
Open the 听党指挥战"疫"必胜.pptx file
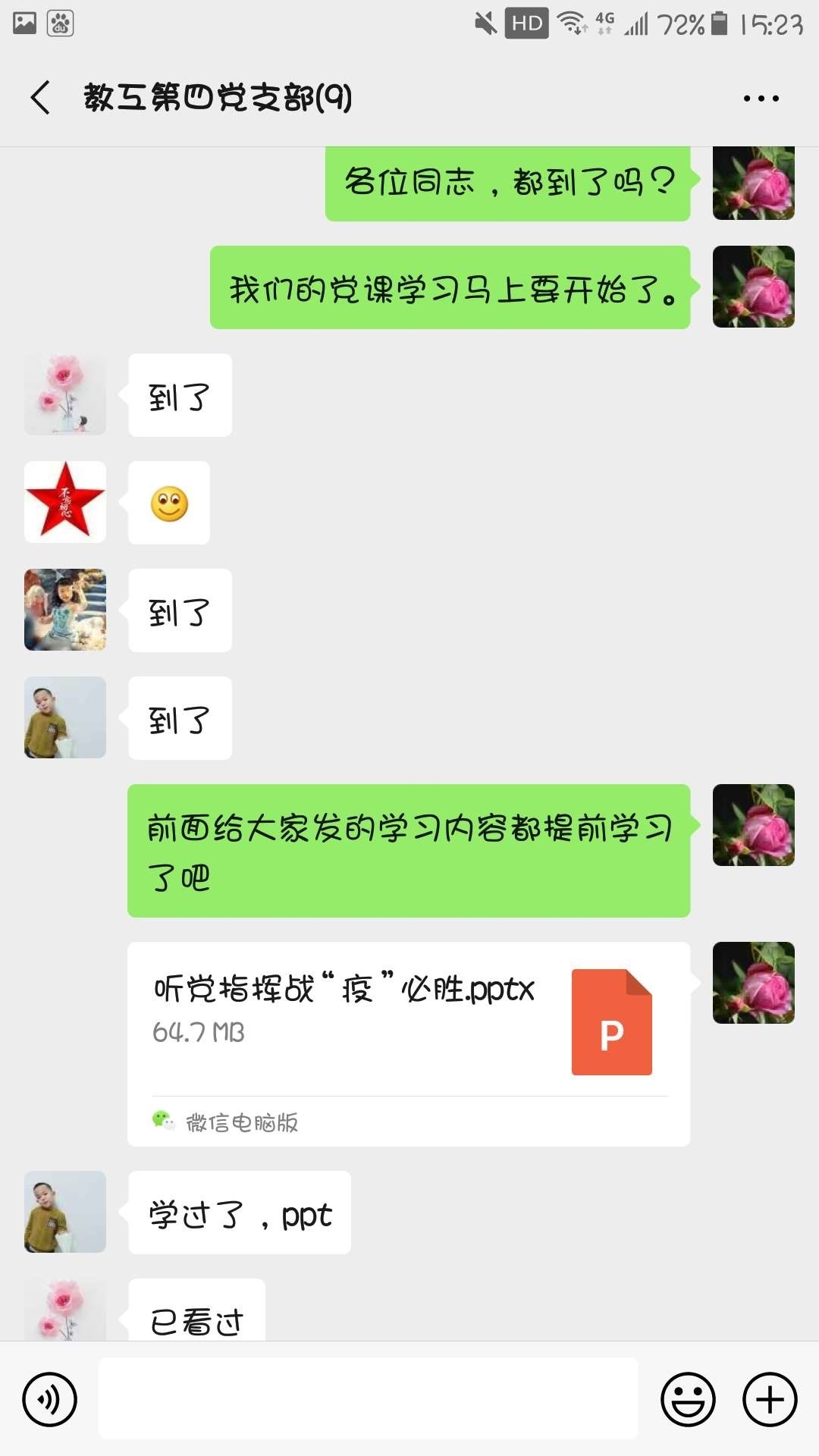coord(408,1020)
